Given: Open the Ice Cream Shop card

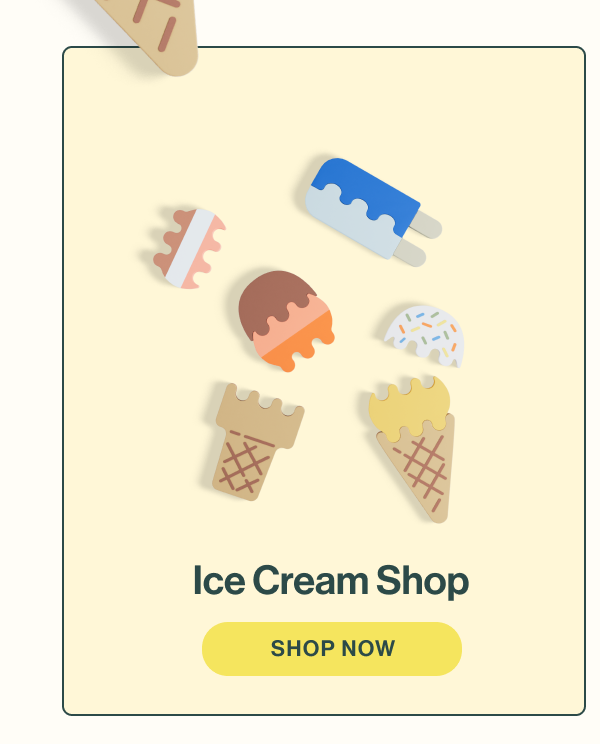Looking at the screenshot, I should click(x=330, y=580).
